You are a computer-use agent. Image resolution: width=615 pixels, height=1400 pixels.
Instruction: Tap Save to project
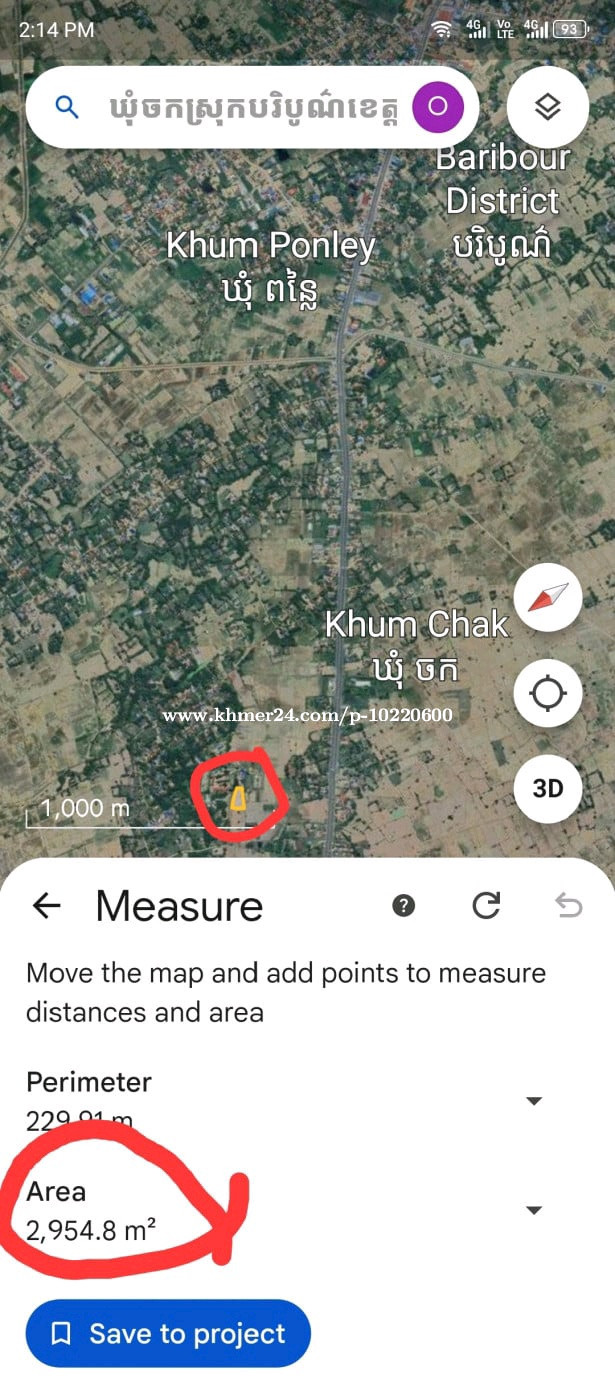pos(168,1333)
